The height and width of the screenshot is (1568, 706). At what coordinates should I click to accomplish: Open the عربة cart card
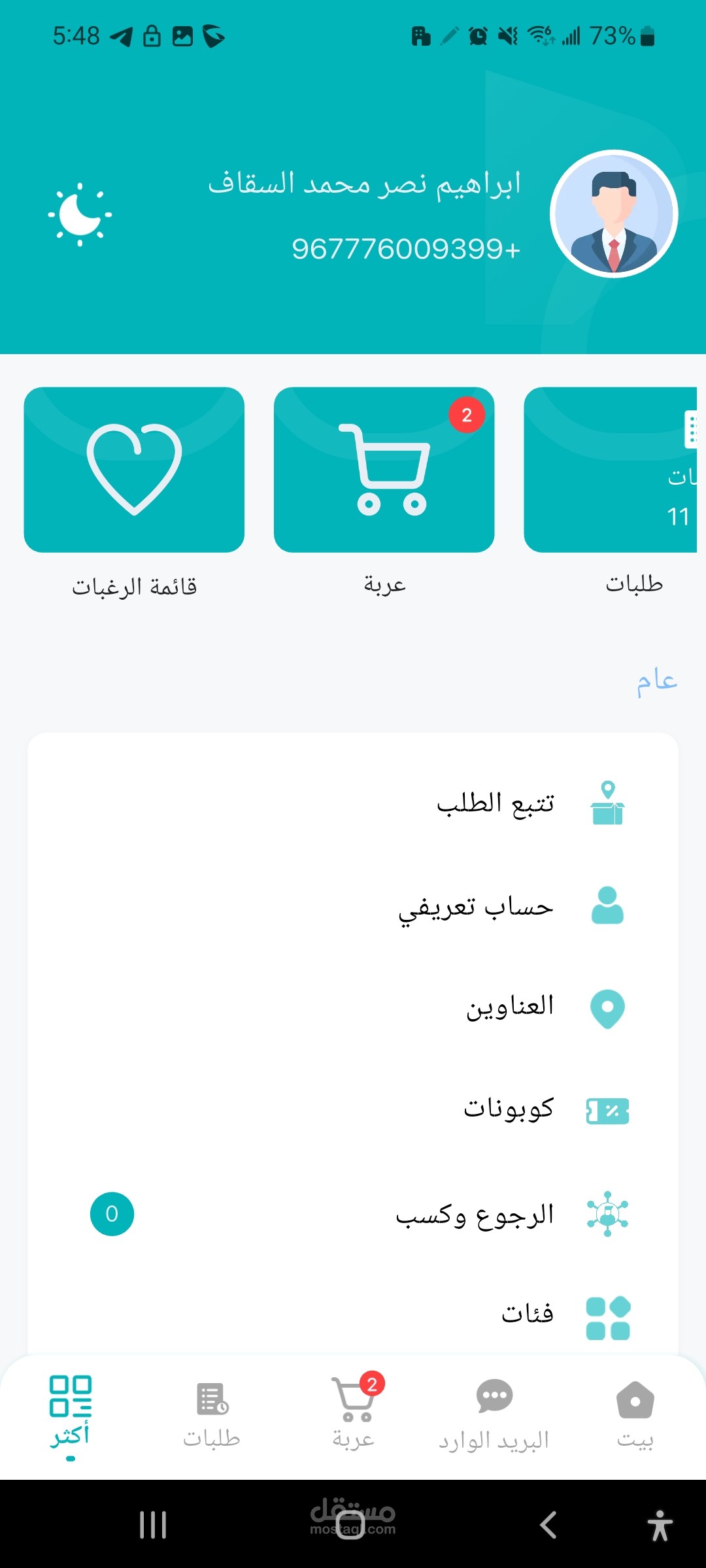(384, 470)
